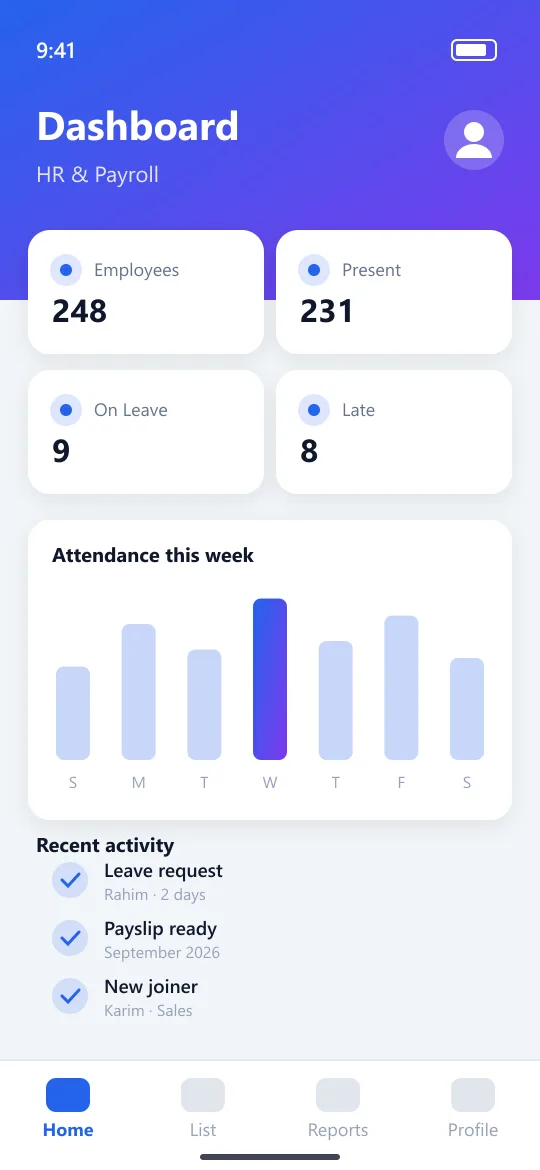
Task: Select the highlighted Wednesday attendance bar
Action: (x=270, y=679)
